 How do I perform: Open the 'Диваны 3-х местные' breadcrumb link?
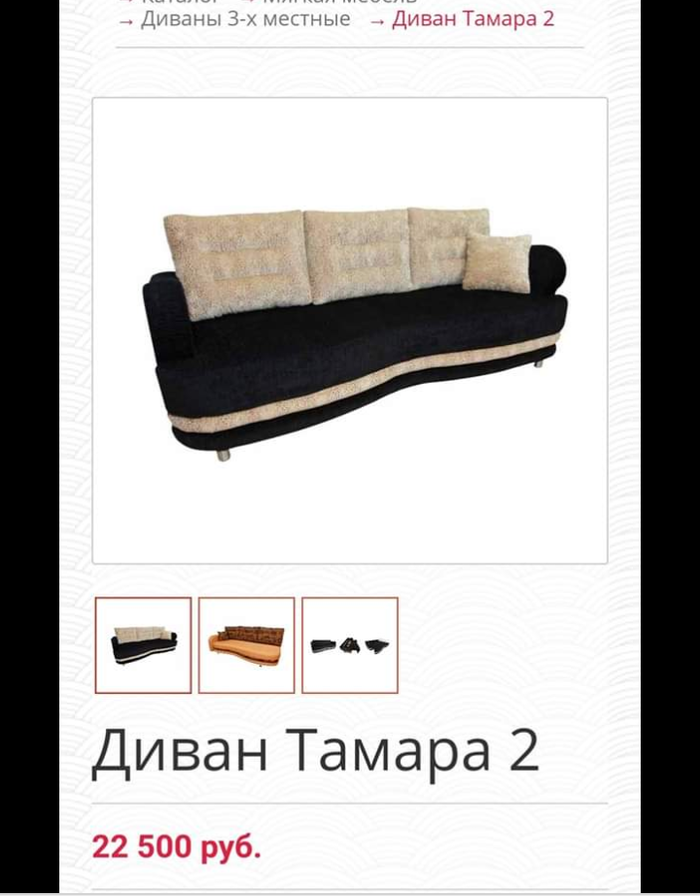(x=245, y=19)
